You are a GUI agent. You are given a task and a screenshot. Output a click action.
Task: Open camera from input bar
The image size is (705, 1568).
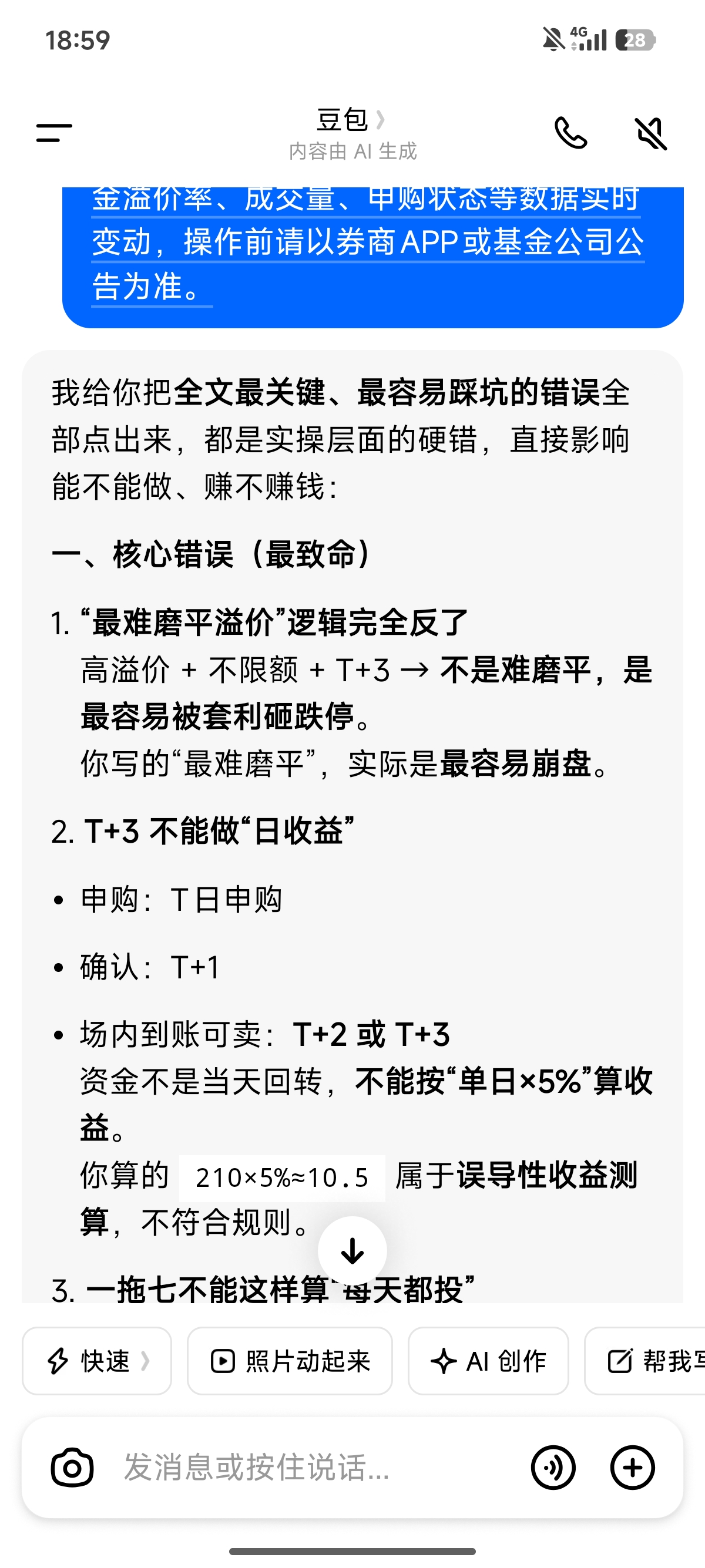pos(72,1468)
